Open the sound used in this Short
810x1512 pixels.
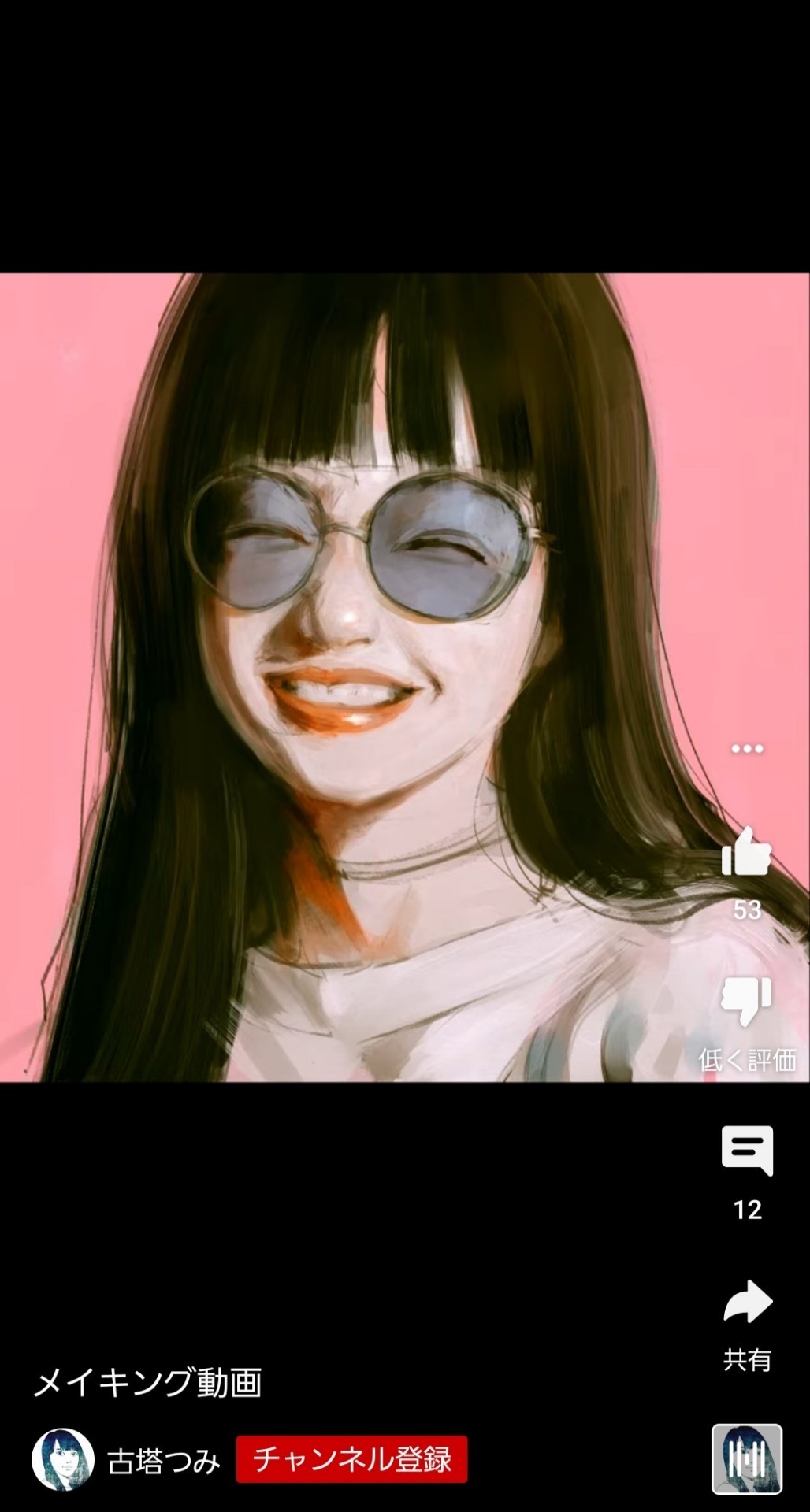[x=746, y=1459]
